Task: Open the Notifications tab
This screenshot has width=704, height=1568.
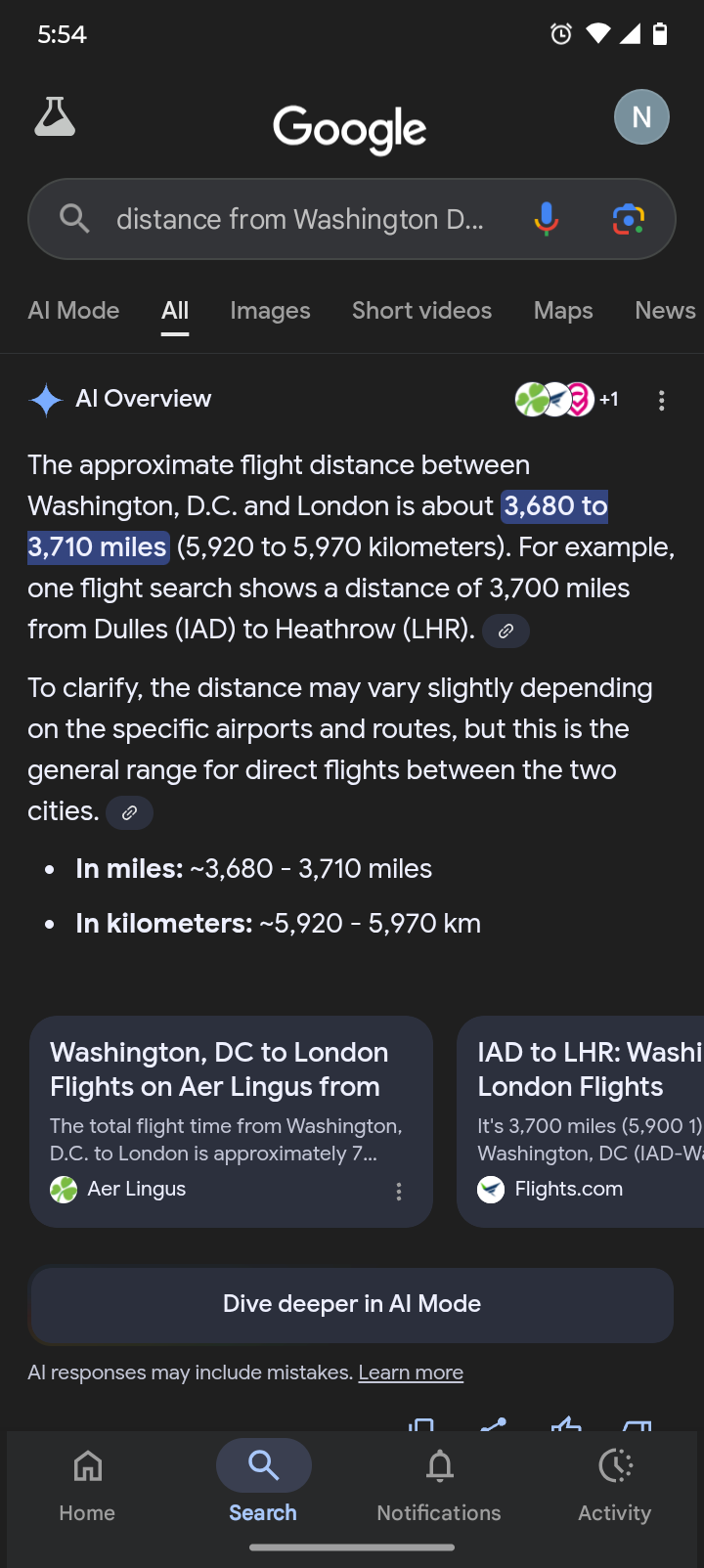Action: click(439, 1482)
